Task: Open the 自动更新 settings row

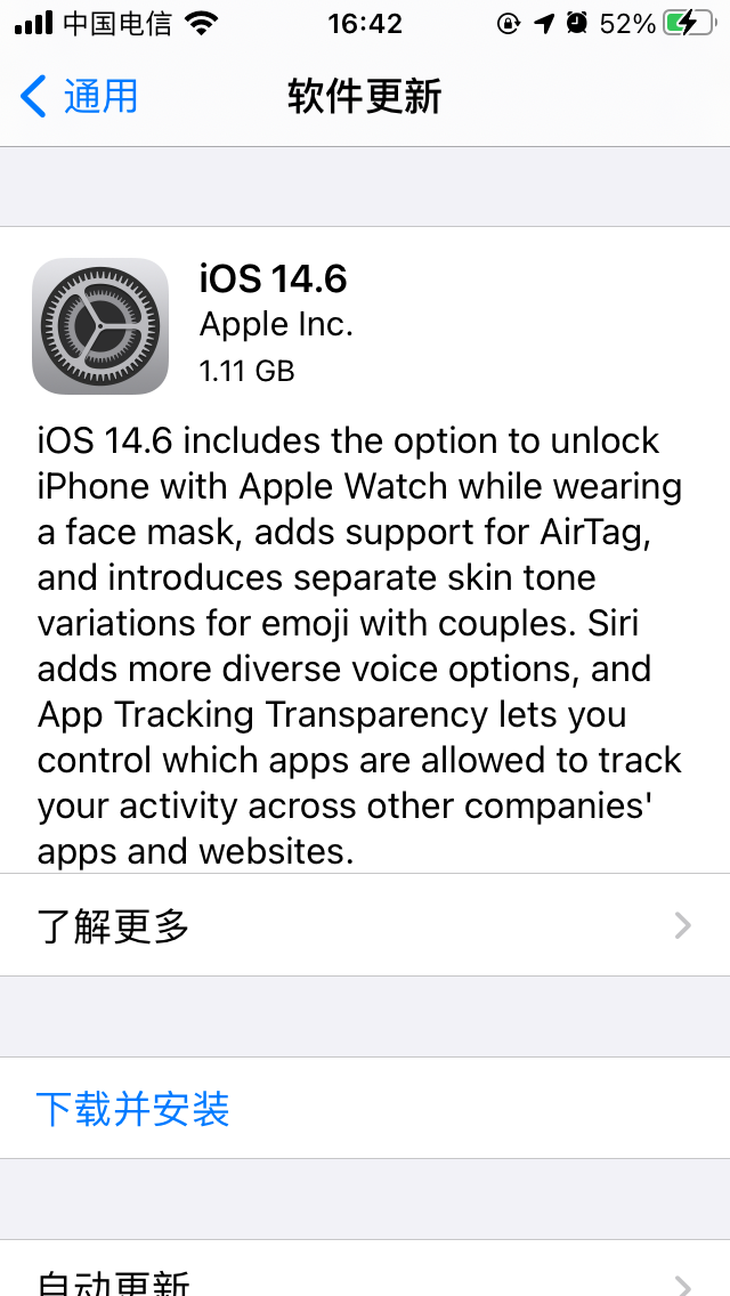Action: pyautogui.click(x=364, y=1280)
